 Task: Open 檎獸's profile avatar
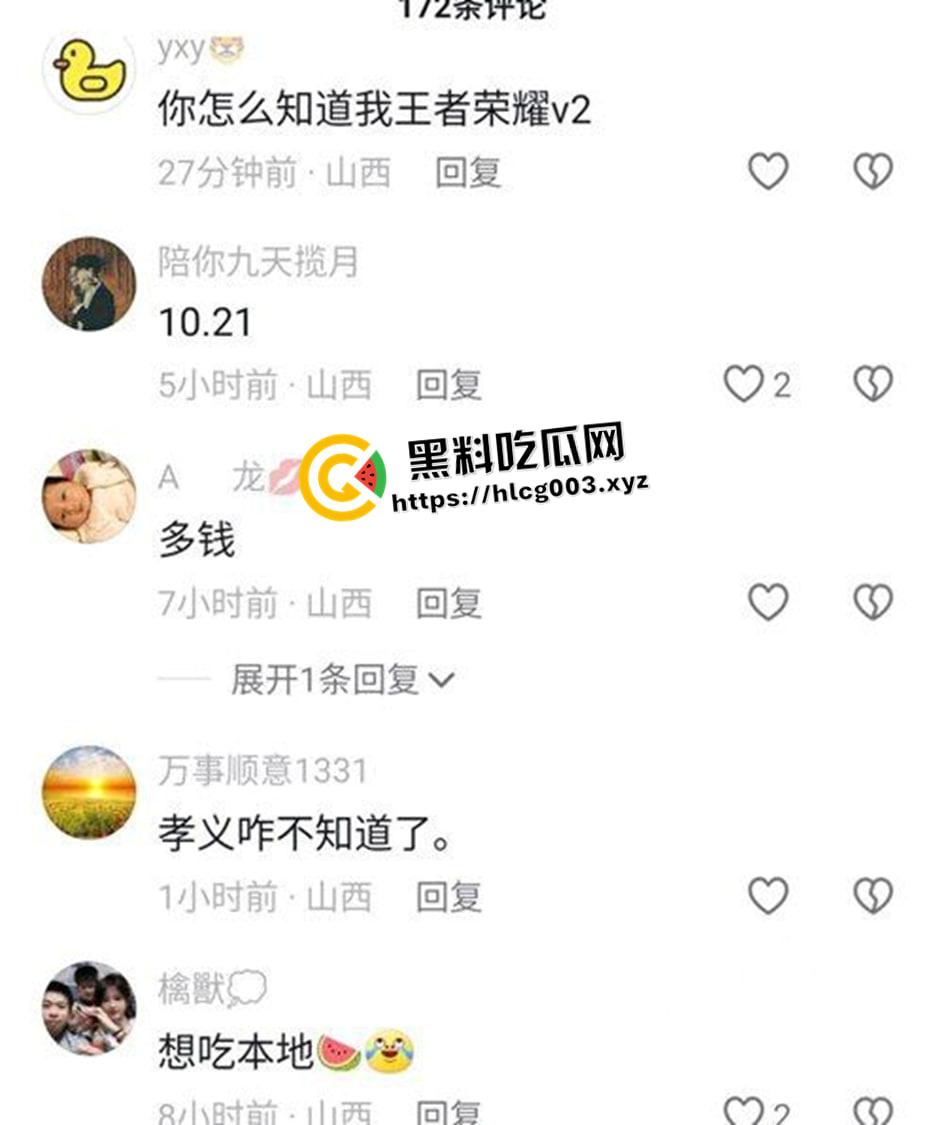[89, 1008]
